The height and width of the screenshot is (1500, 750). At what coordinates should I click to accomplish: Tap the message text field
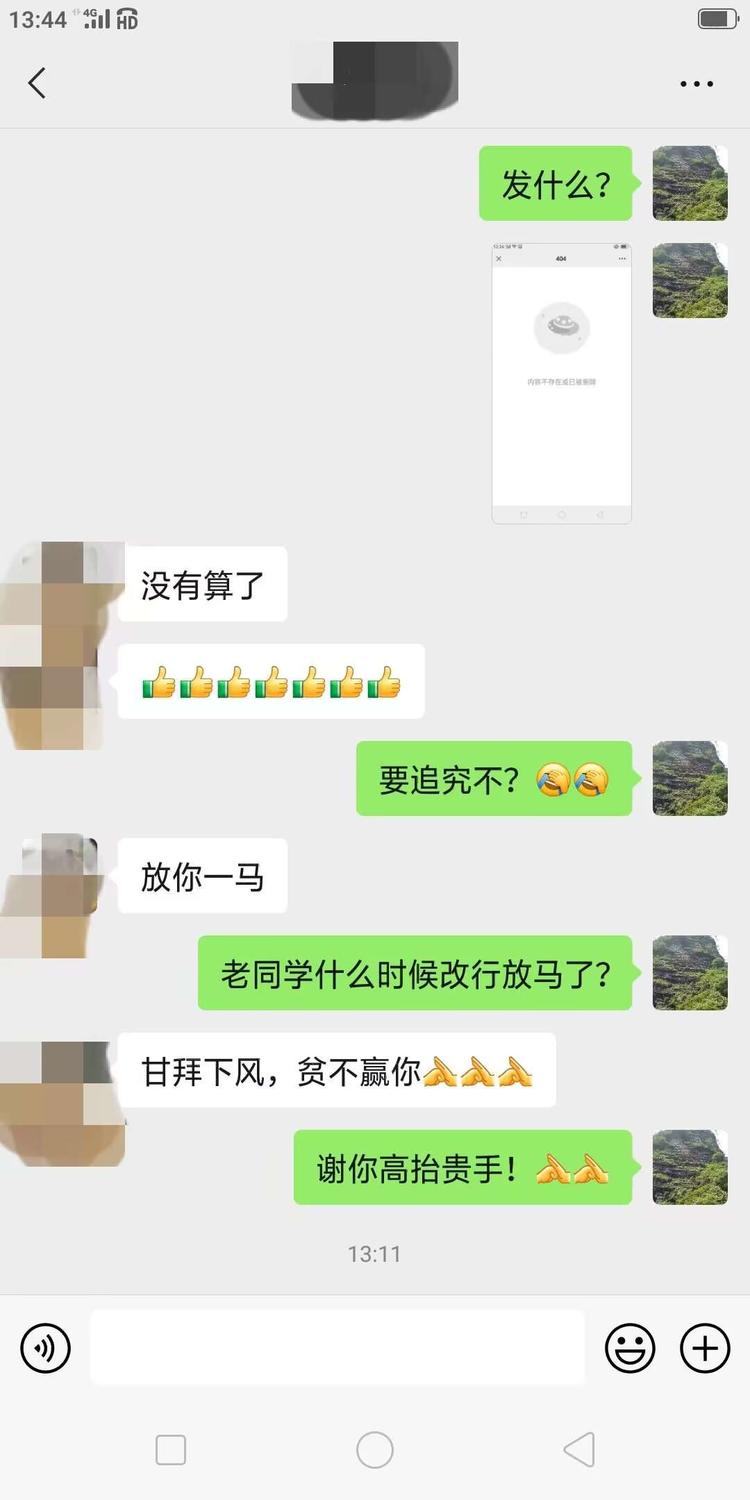pyautogui.click(x=337, y=1348)
